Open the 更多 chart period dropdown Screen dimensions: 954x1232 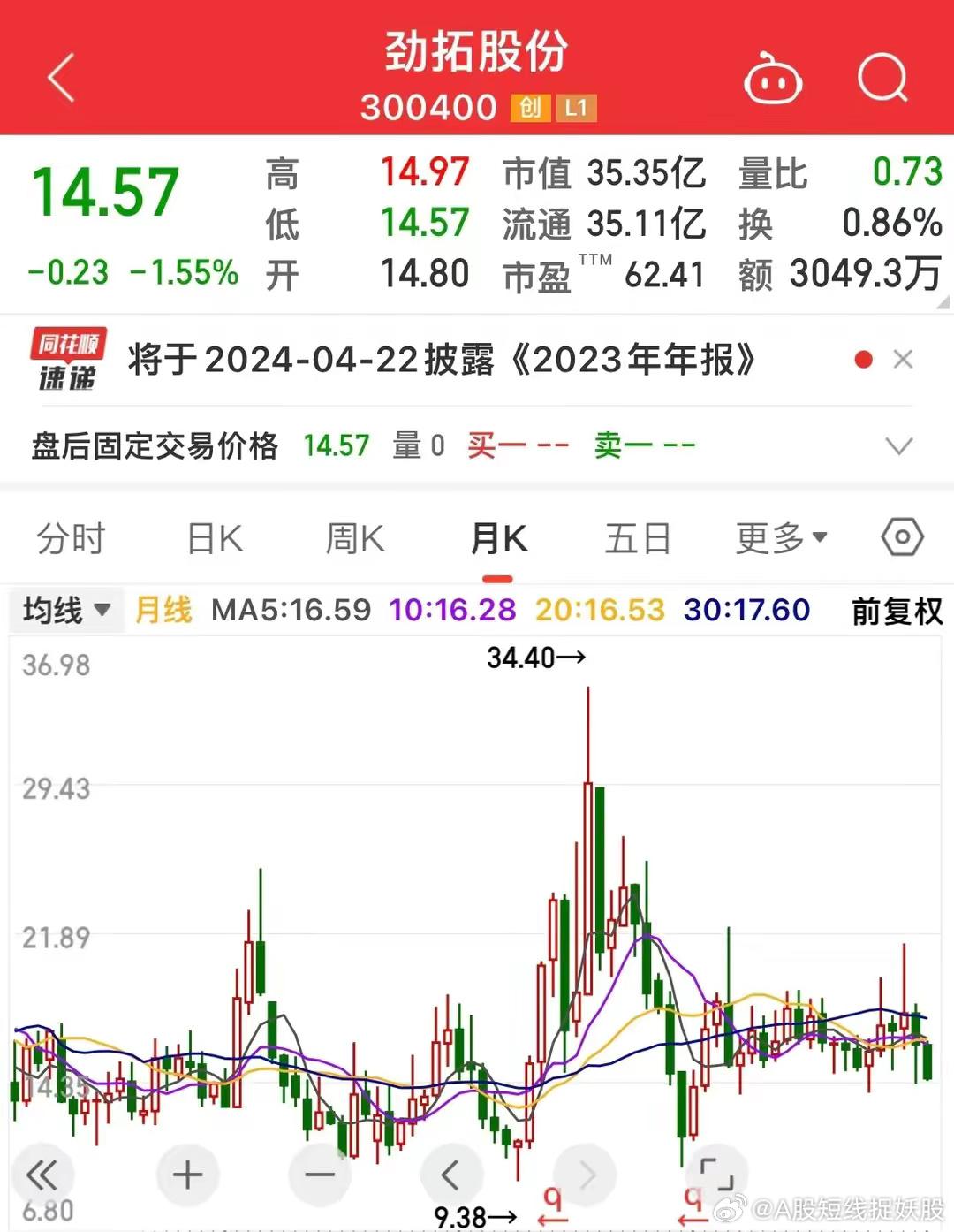[781, 537]
